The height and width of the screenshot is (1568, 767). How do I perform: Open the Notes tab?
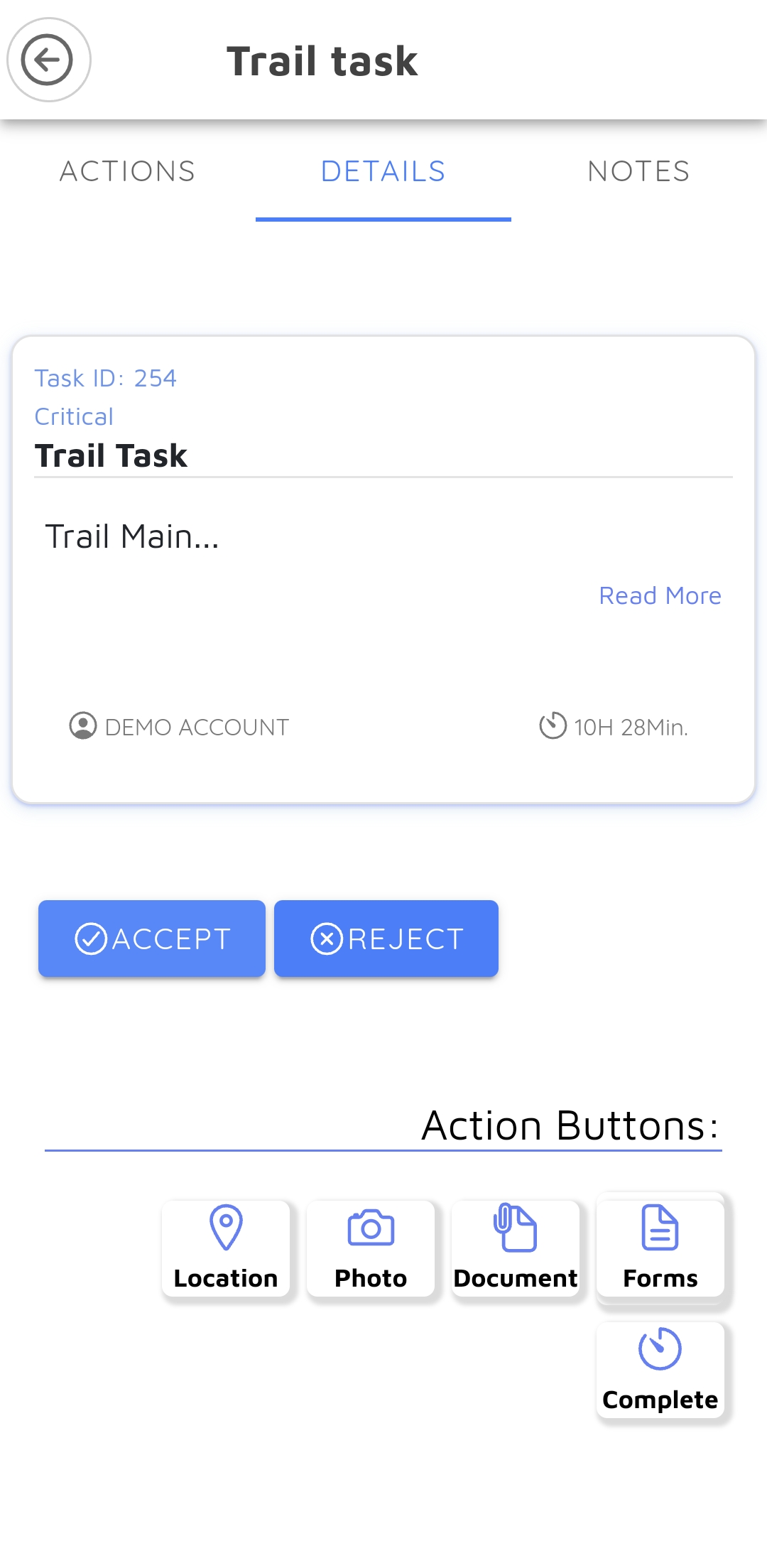638,172
